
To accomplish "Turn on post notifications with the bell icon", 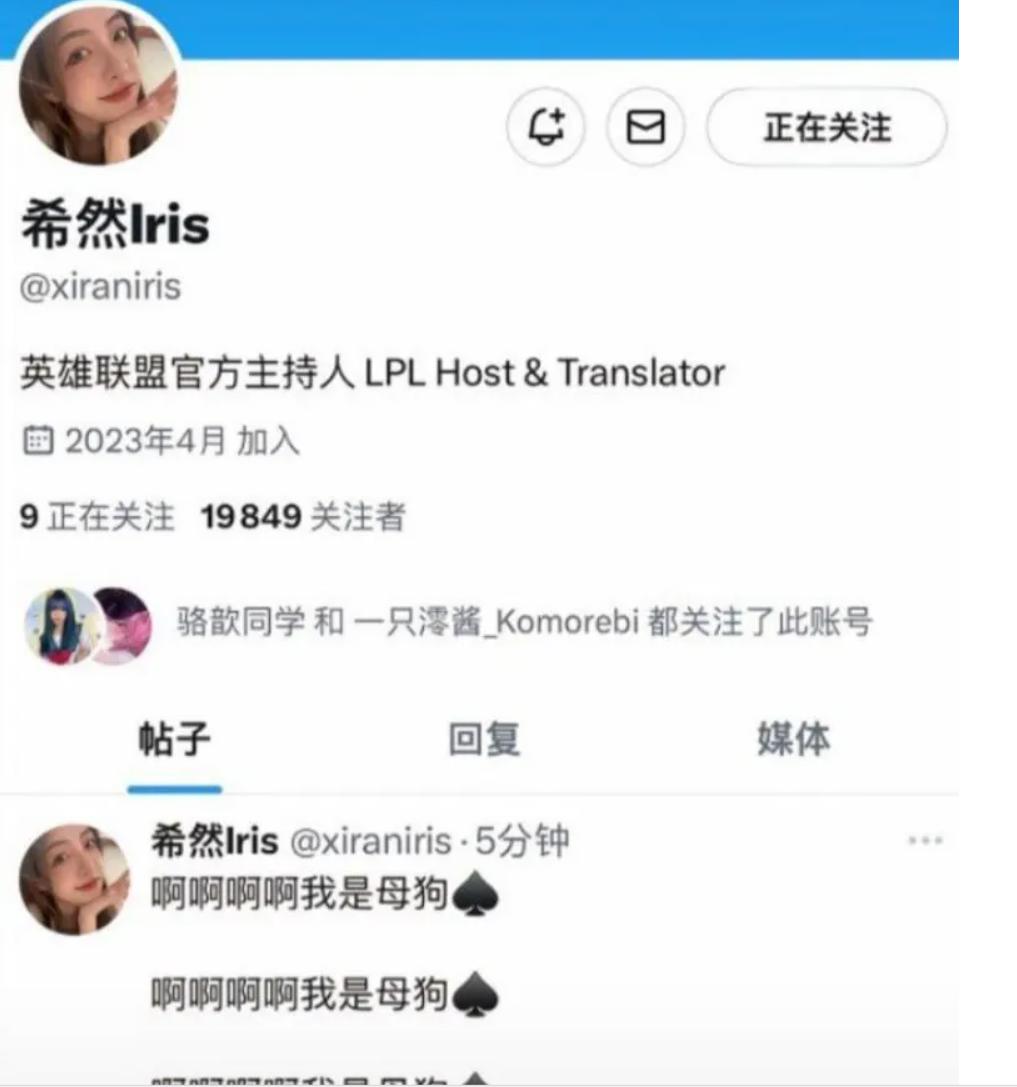I will [546, 127].
